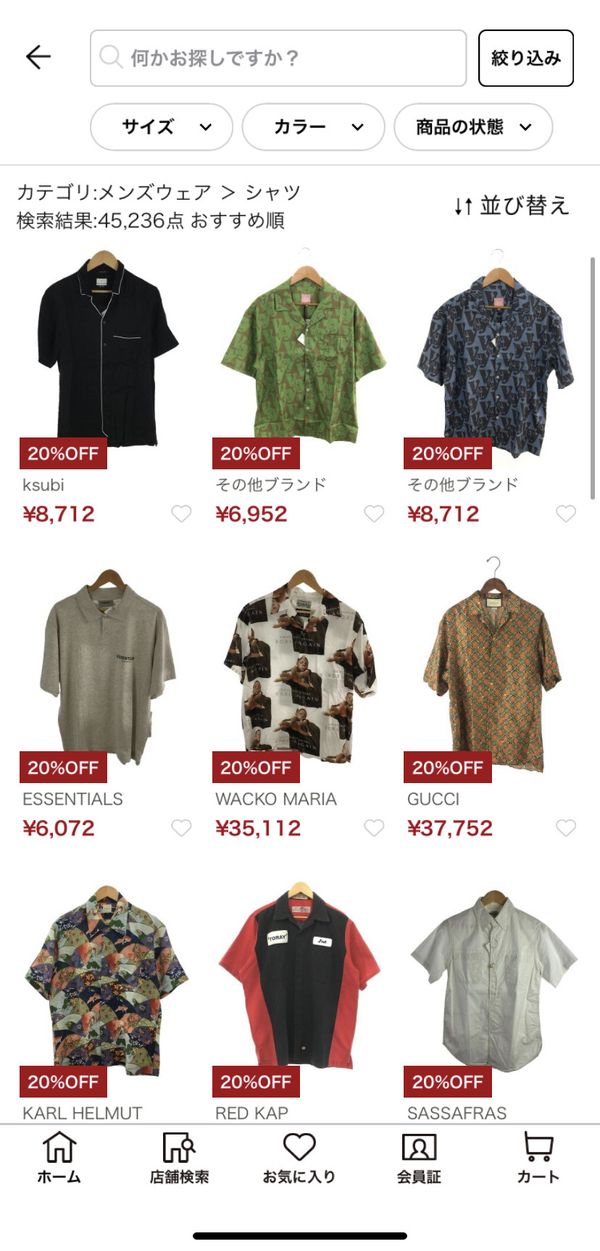Expand the カラー dropdown

[313, 127]
